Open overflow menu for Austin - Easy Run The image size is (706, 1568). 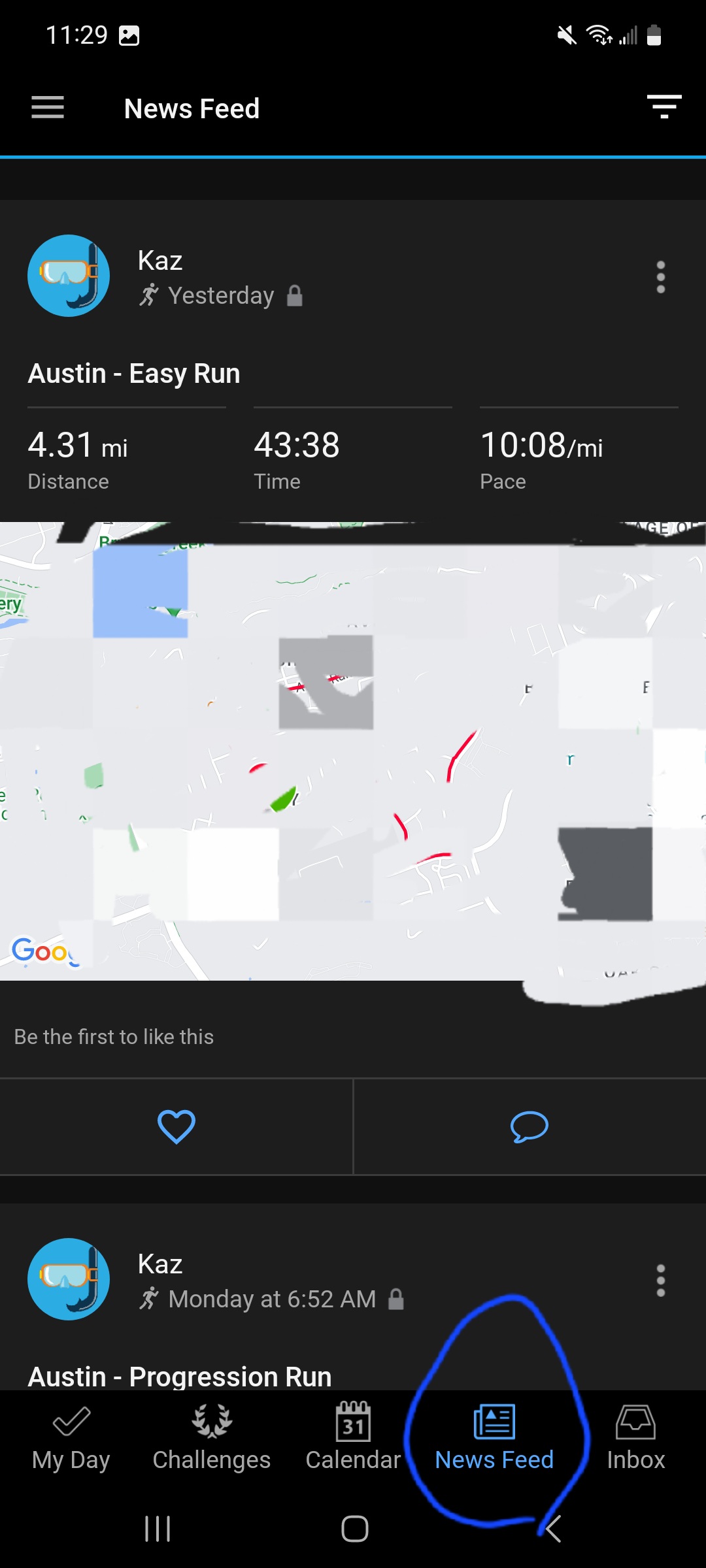[660, 277]
